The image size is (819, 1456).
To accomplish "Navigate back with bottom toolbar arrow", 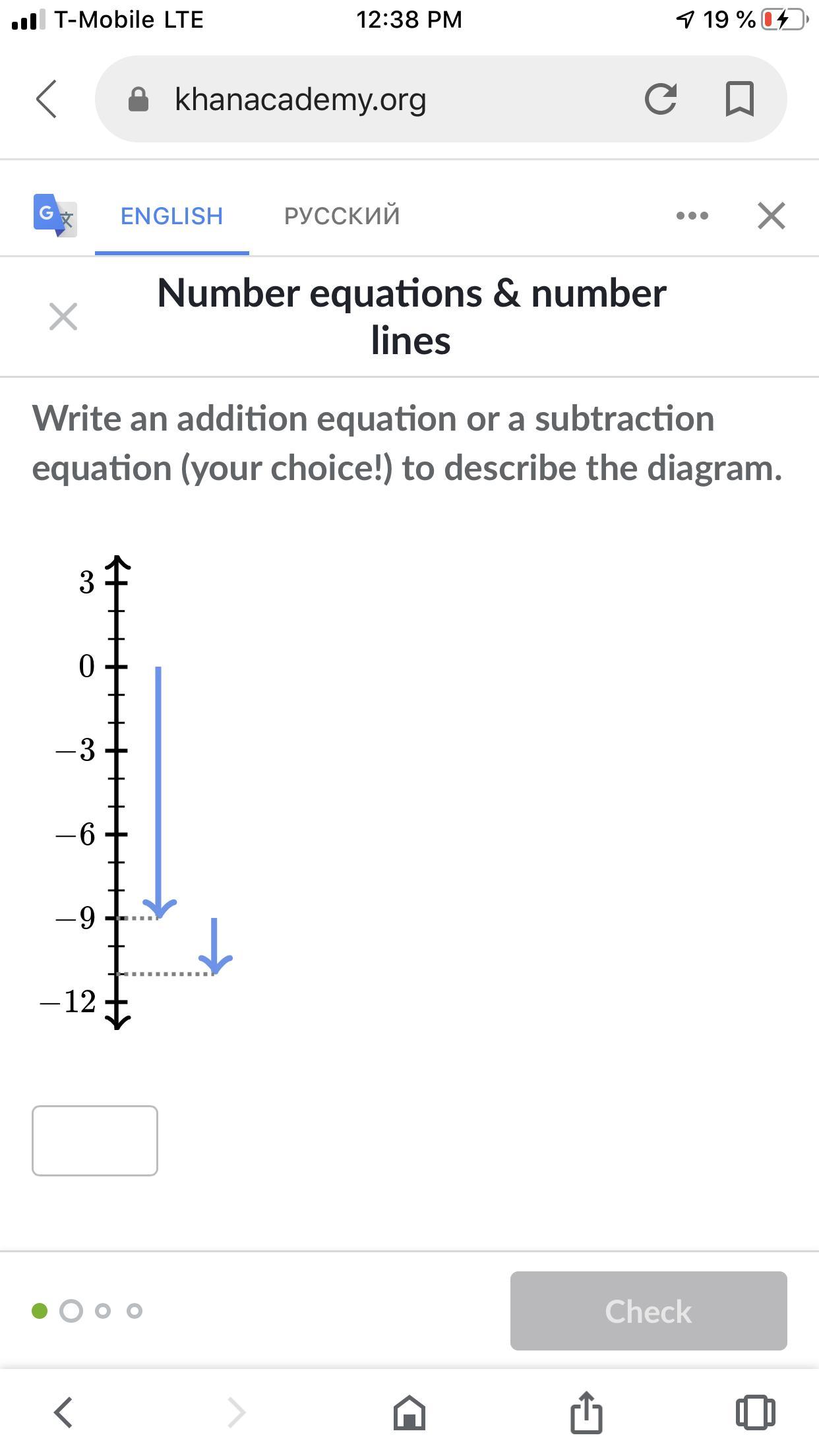I will click(x=63, y=1412).
